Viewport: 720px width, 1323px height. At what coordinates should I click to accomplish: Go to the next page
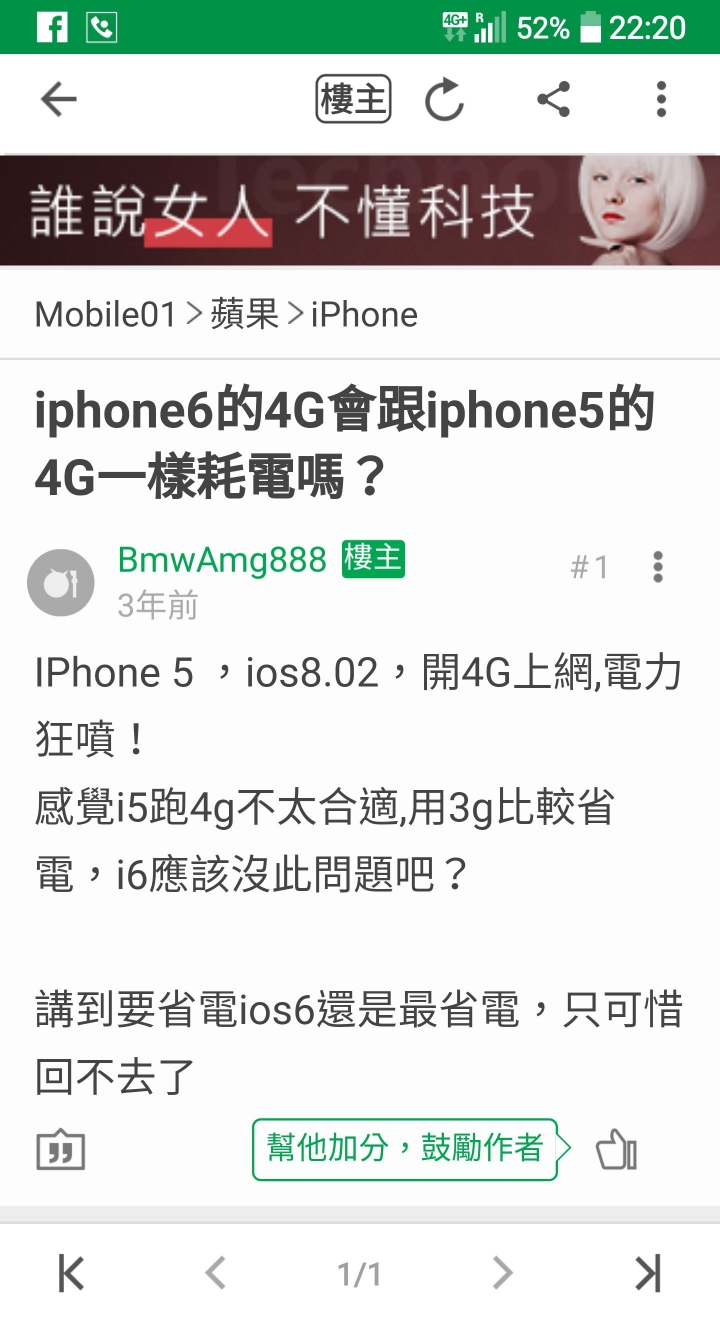coord(502,1273)
